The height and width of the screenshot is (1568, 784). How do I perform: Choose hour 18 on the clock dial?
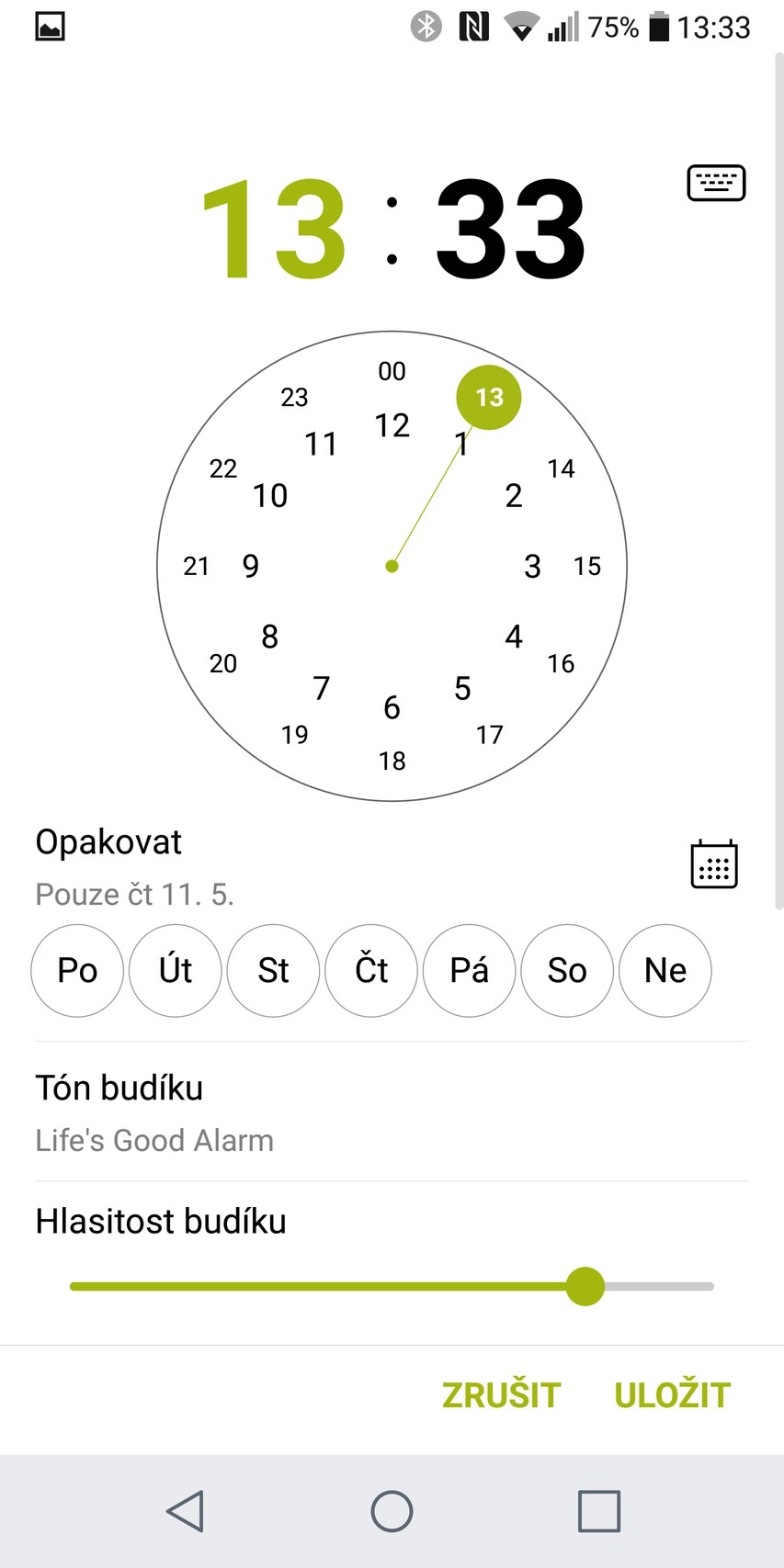point(392,761)
